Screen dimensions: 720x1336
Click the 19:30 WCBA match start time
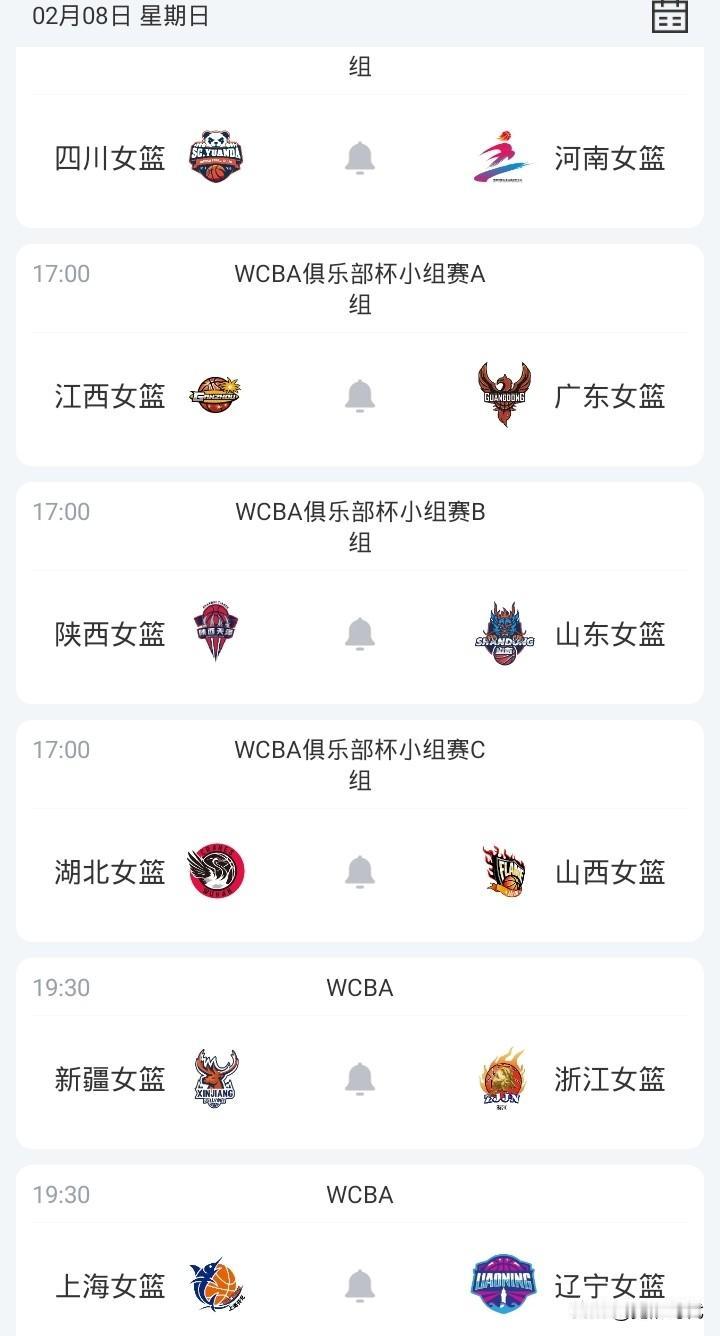(x=62, y=988)
